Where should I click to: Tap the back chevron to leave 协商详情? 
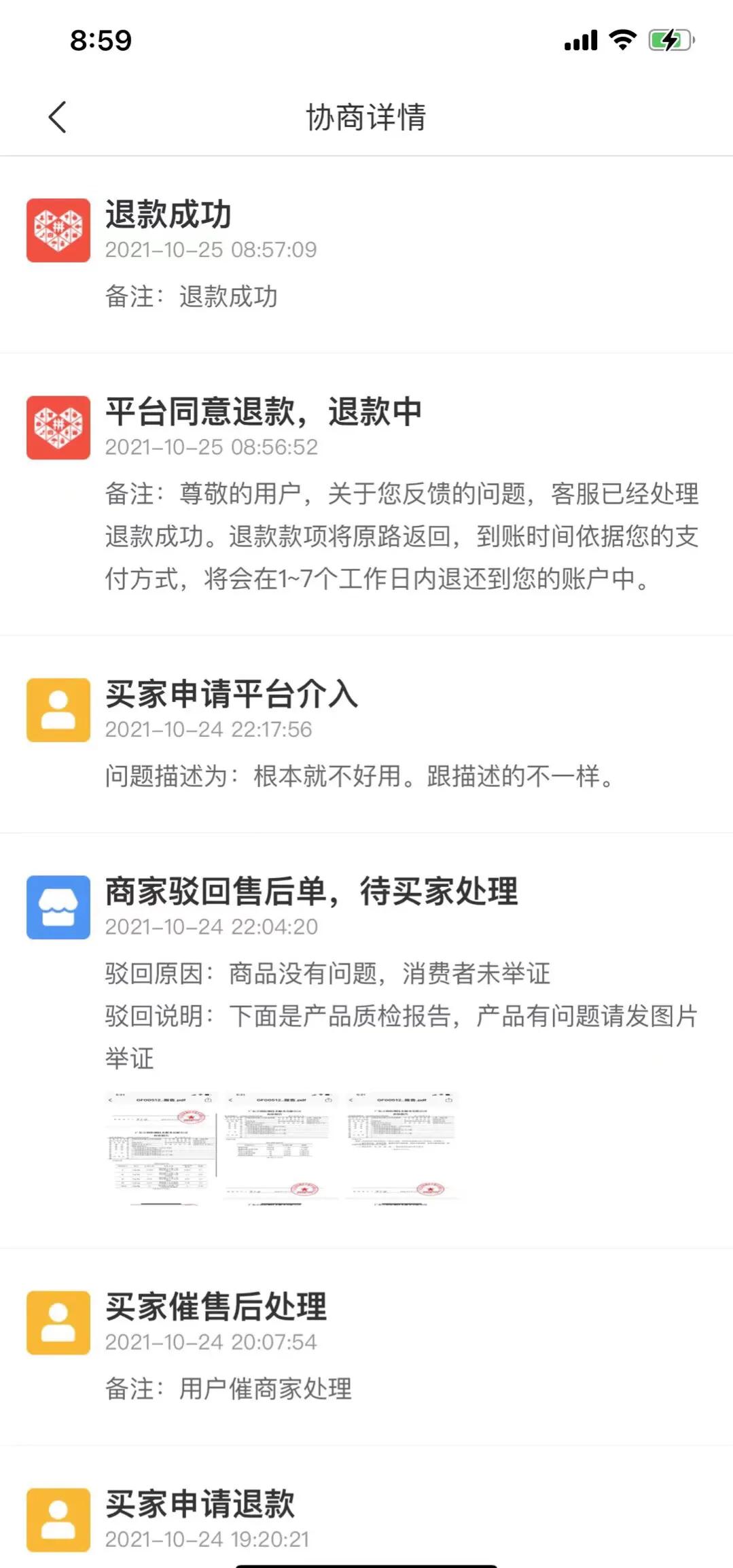click(57, 117)
